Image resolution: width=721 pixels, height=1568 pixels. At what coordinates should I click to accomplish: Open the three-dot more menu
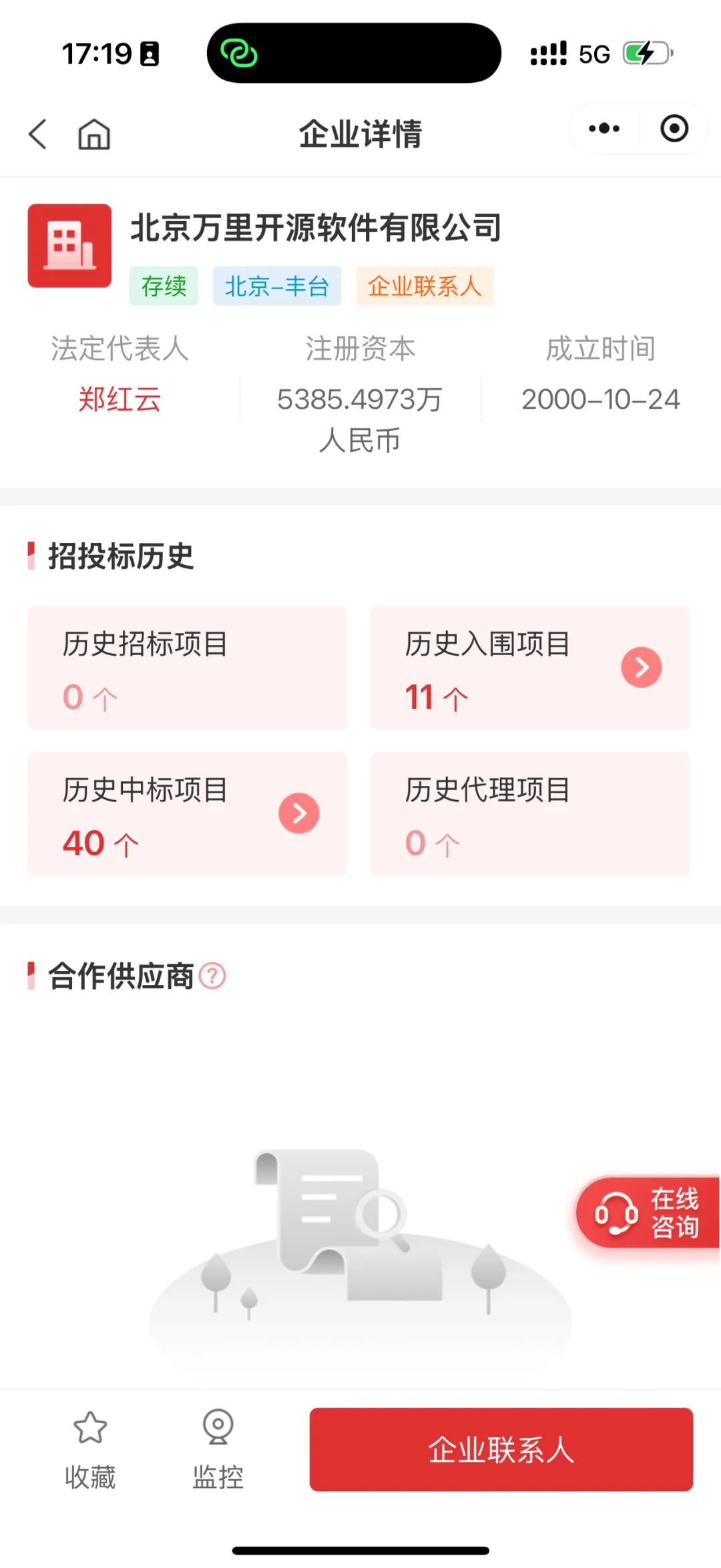pyautogui.click(x=604, y=128)
